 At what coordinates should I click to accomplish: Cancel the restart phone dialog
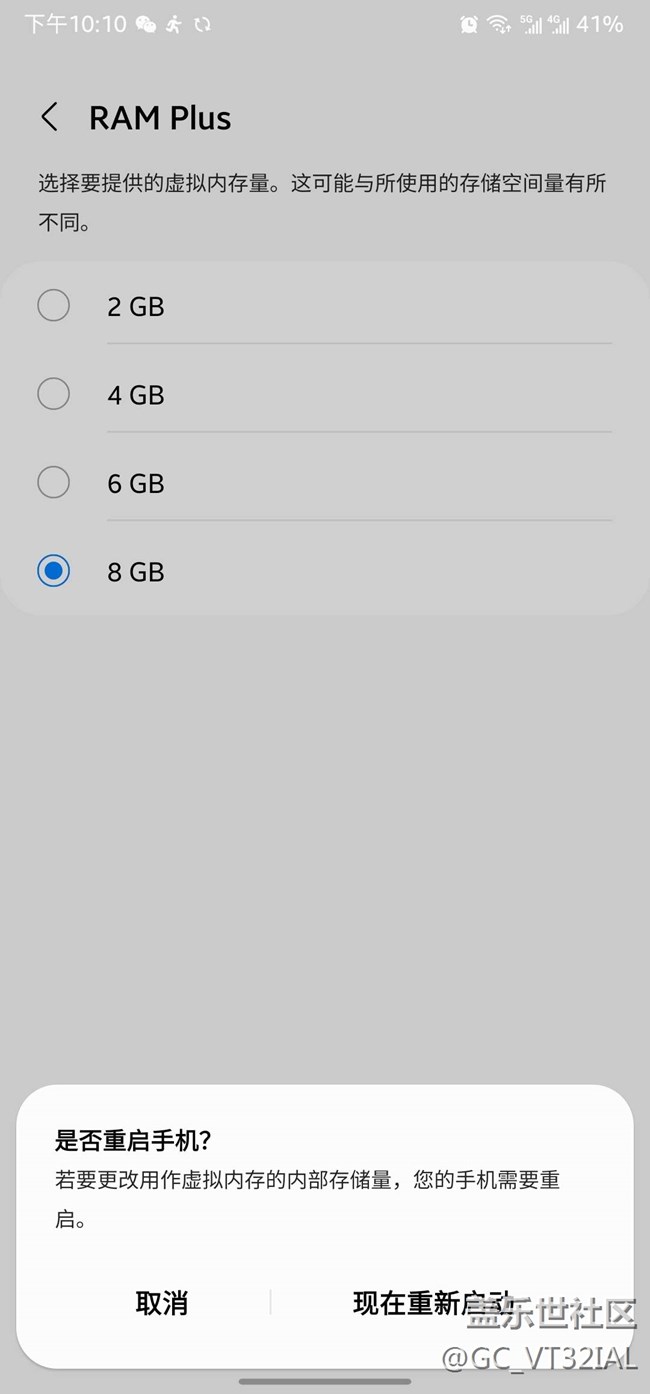[x=162, y=1303]
